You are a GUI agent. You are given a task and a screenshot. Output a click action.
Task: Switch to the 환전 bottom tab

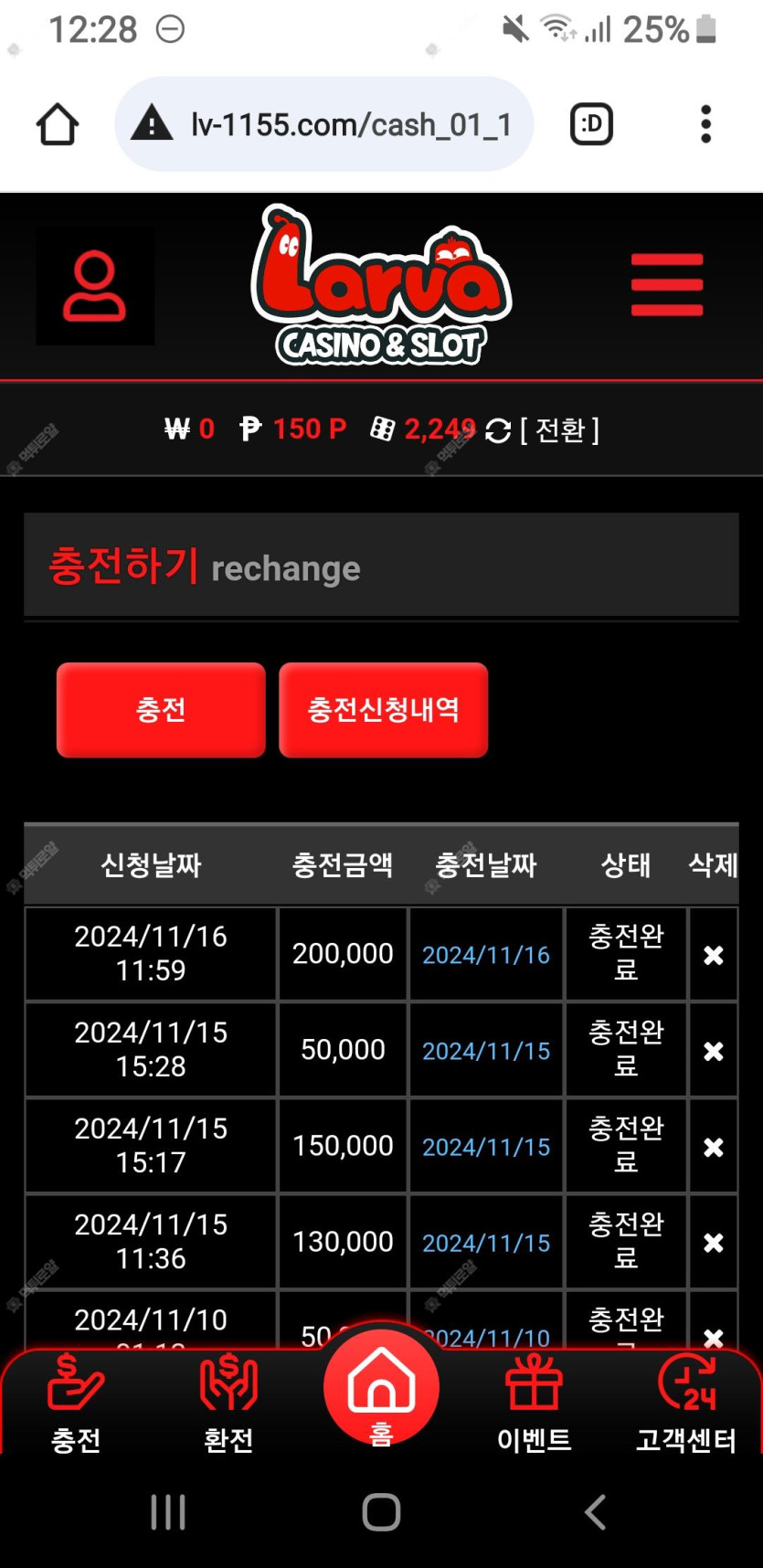(x=228, y=1403)
